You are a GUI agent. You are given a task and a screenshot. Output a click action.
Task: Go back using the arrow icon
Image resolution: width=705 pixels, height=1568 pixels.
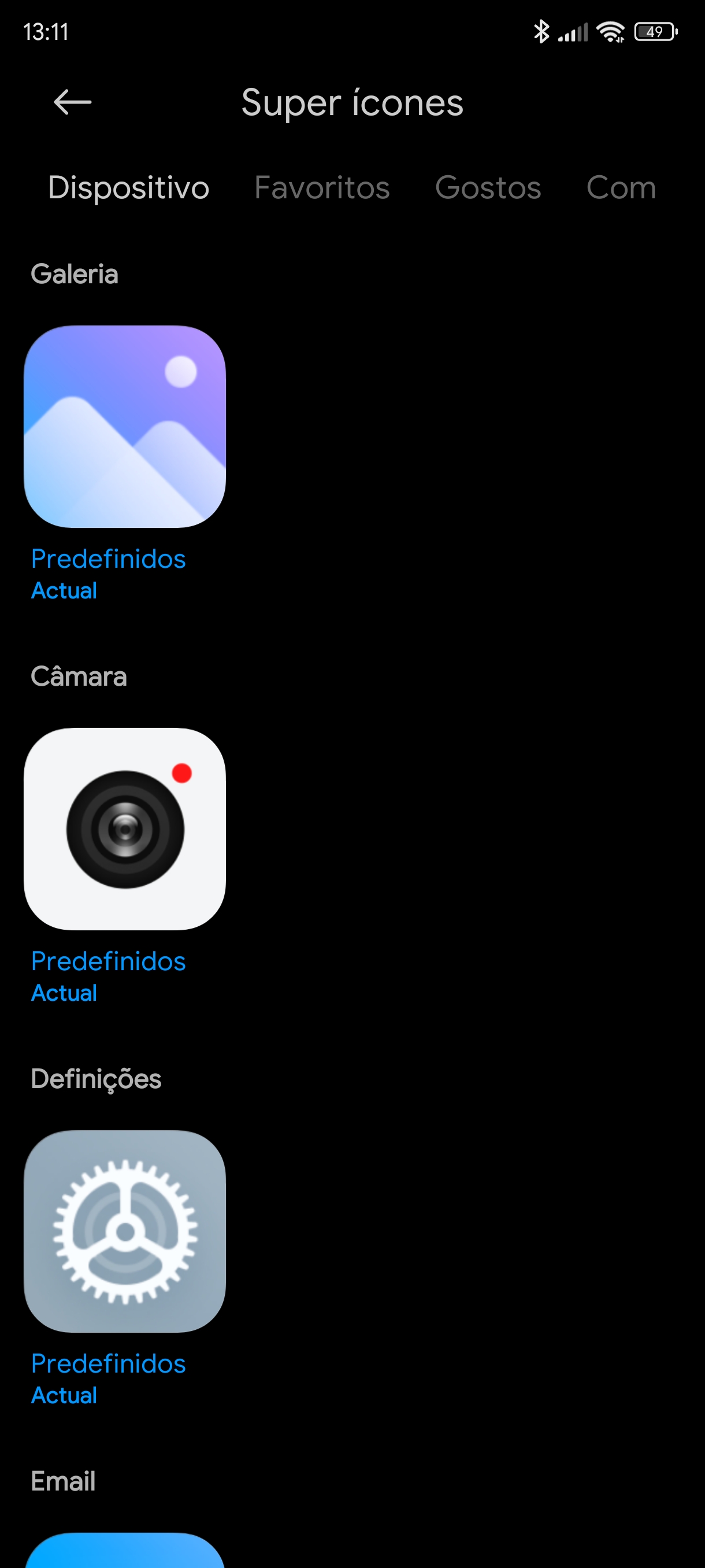coord(72,102)
